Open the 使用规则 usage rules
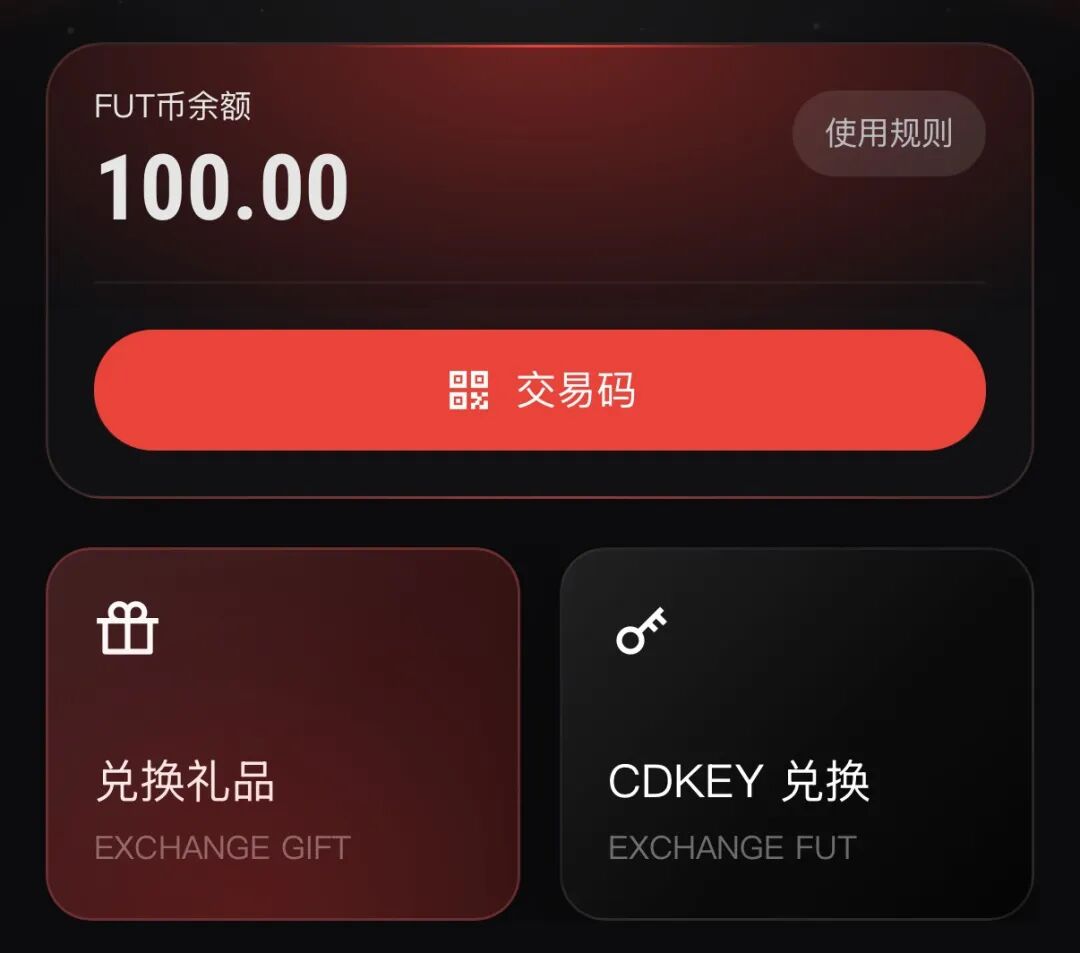Viewport: 1080px width, 953px height. 888,133
